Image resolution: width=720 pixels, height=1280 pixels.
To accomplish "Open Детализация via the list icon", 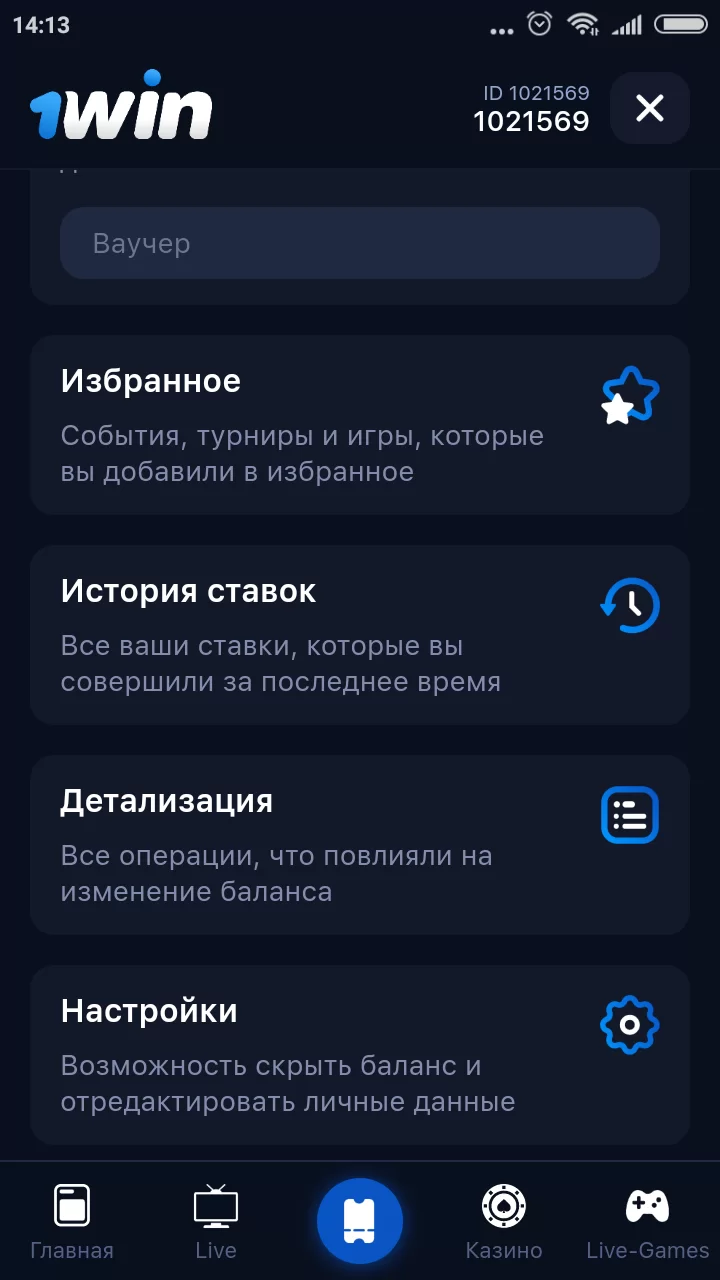I will coord(629,815).
